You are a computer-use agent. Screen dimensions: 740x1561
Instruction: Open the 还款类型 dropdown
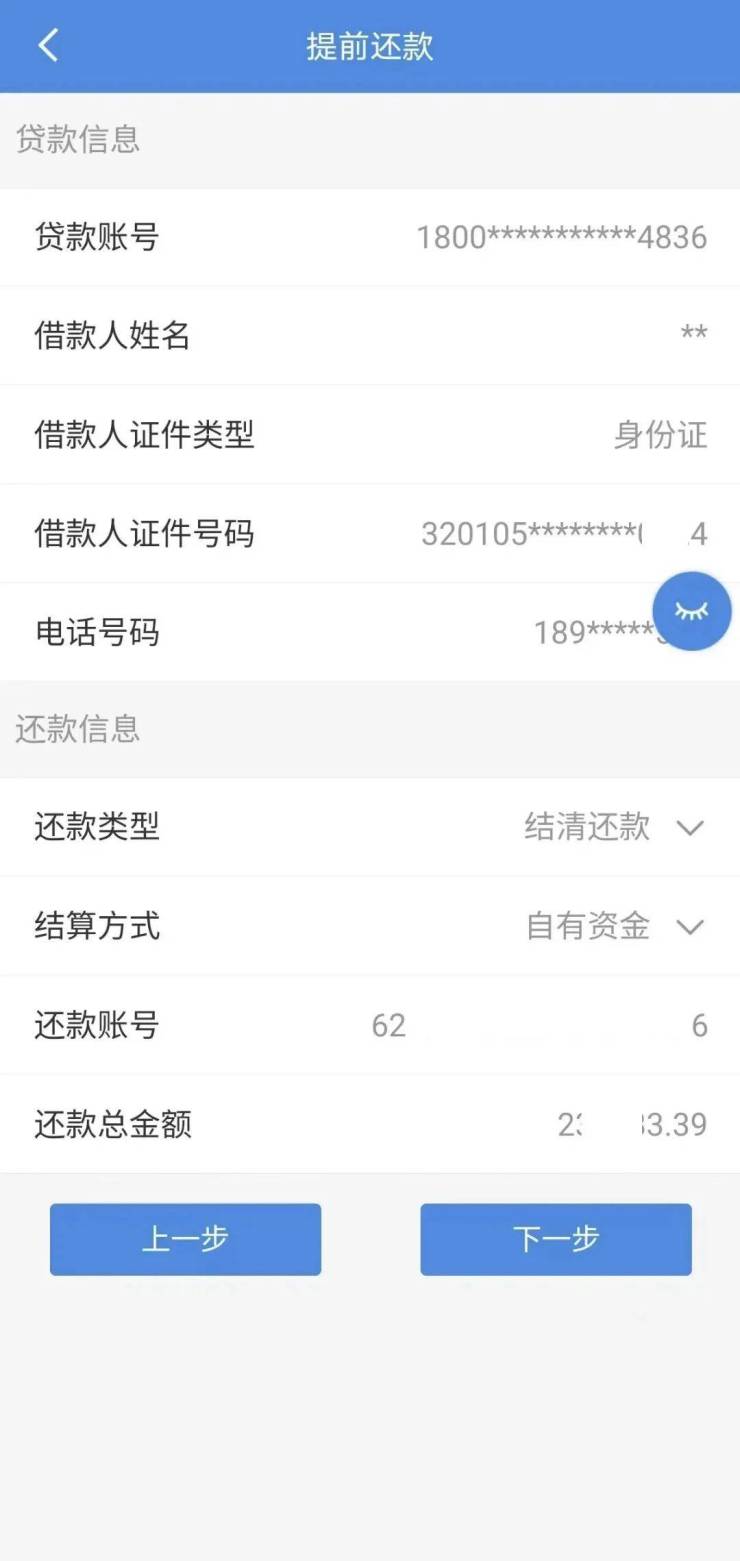pos(690,828)
